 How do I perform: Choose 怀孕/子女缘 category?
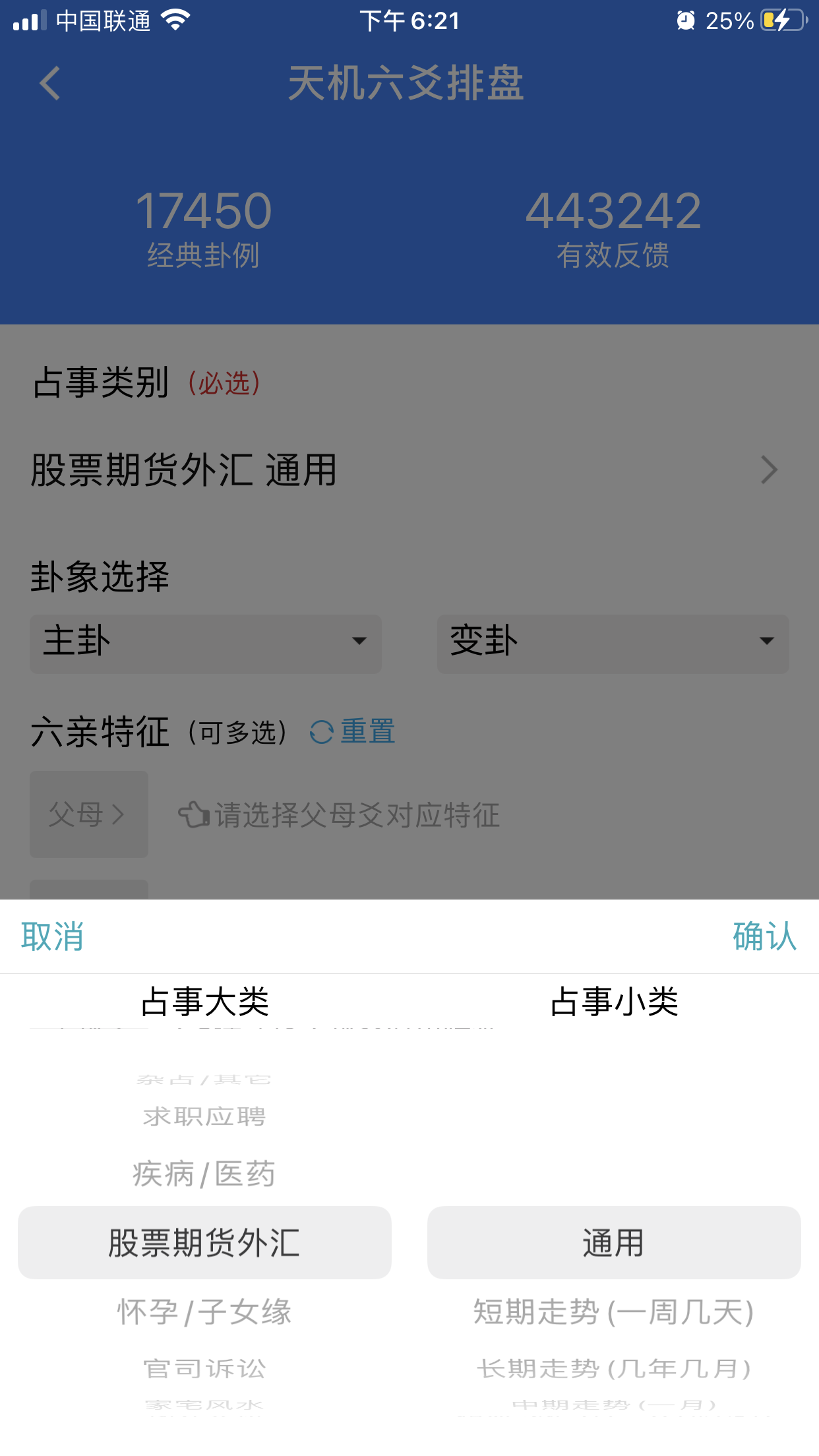[204, 1312]
